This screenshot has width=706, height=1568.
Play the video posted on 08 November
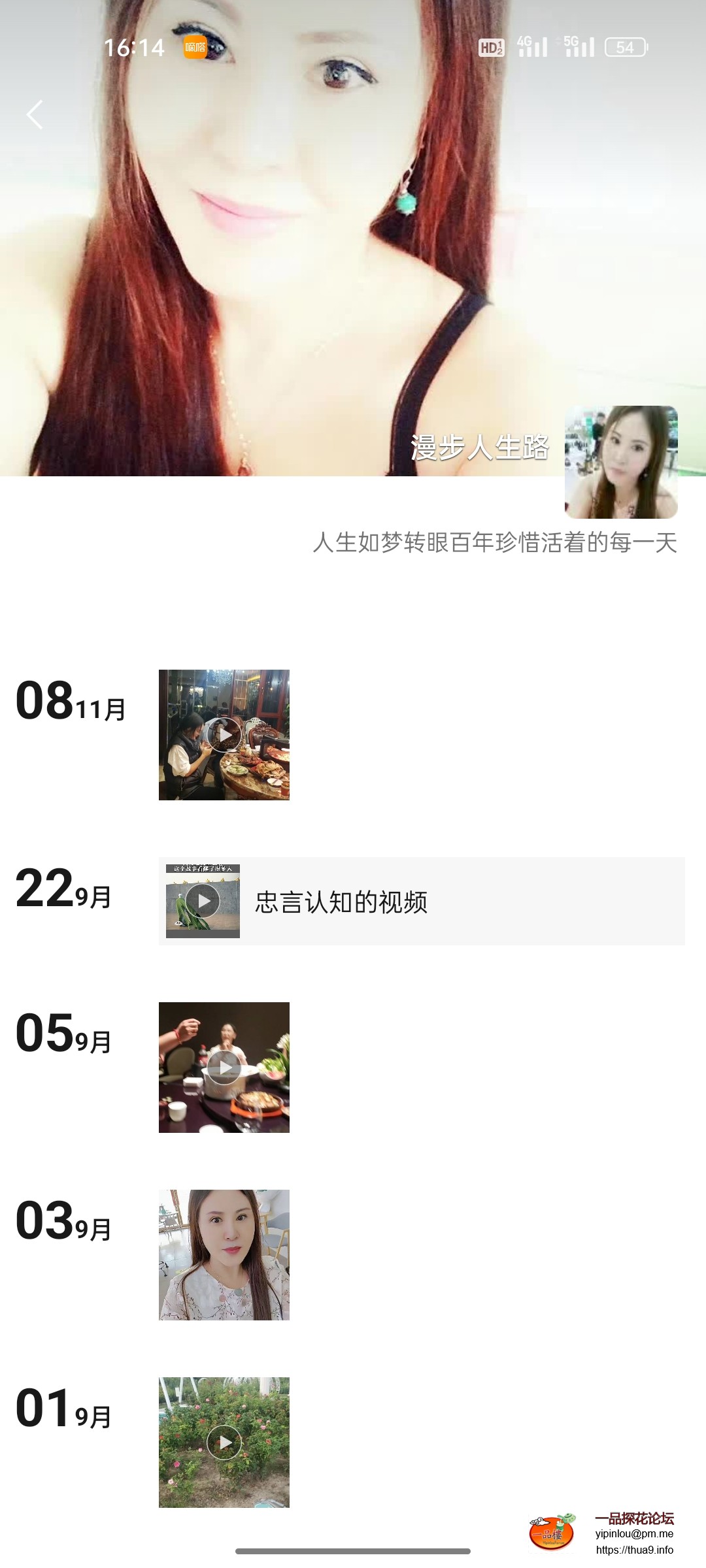[224, 735]
